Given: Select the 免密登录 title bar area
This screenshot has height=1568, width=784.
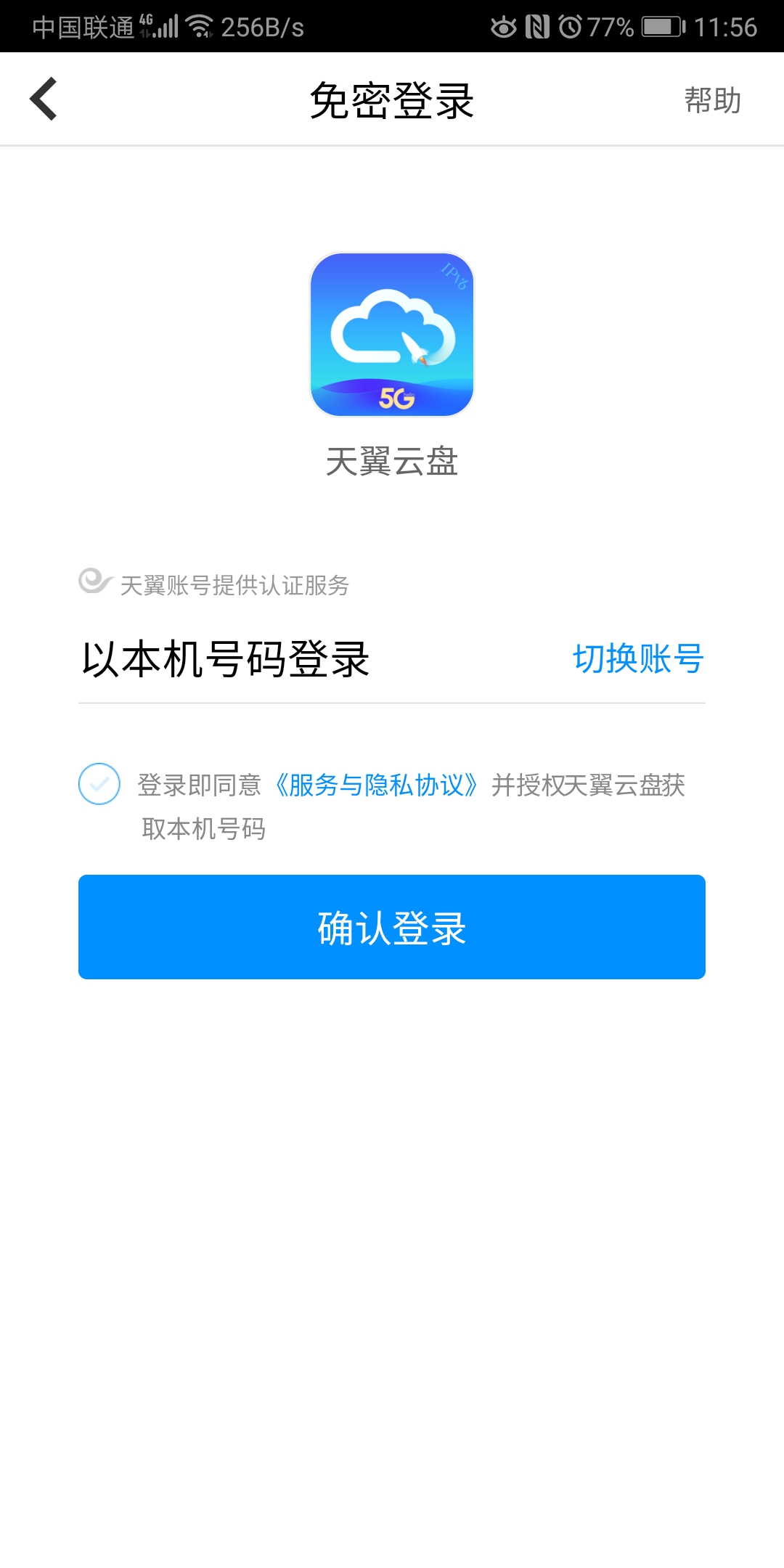Looking at the screenshot, I should tap(392, 99).
